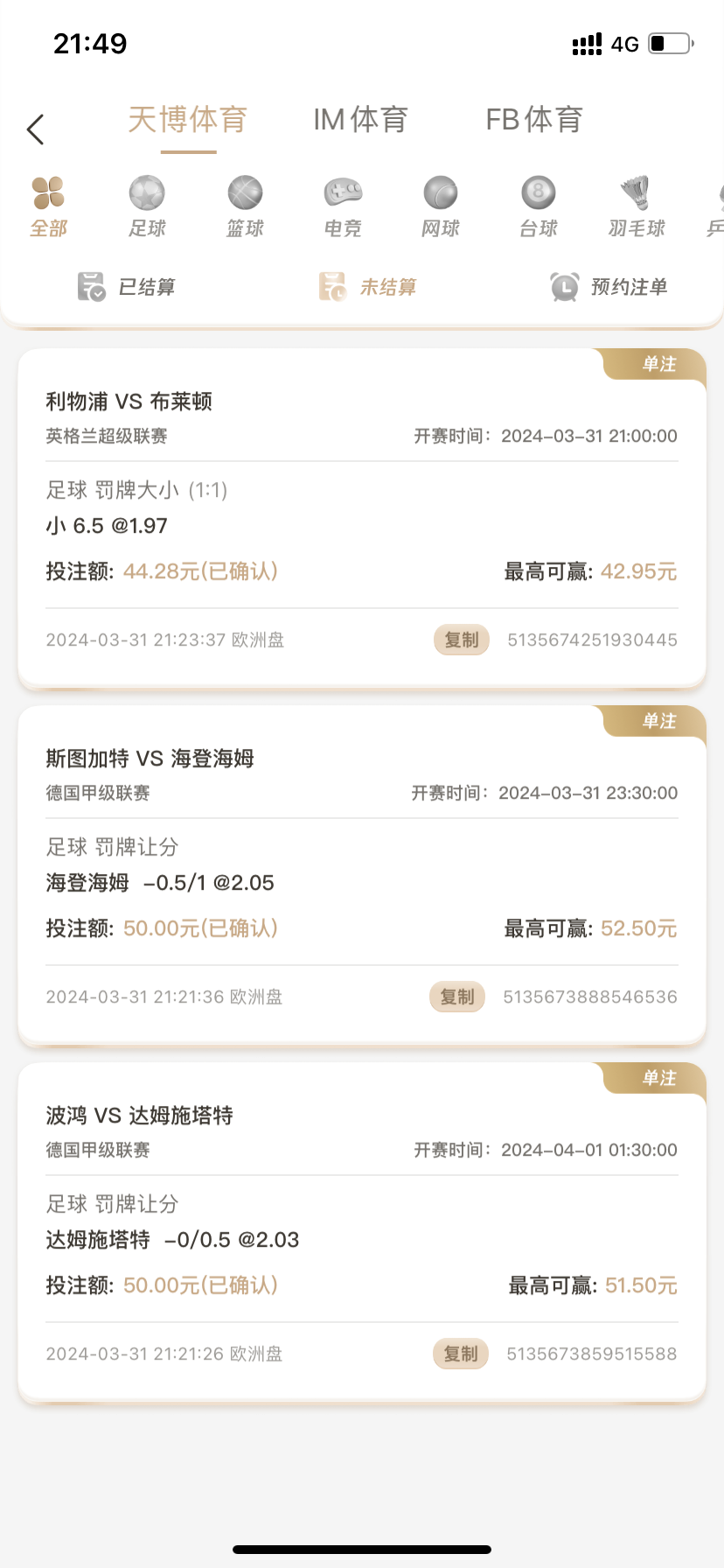This screenshot has width=724, height=1568.
Task: Go back using the top-left arrow
Action: click(36, 129)
